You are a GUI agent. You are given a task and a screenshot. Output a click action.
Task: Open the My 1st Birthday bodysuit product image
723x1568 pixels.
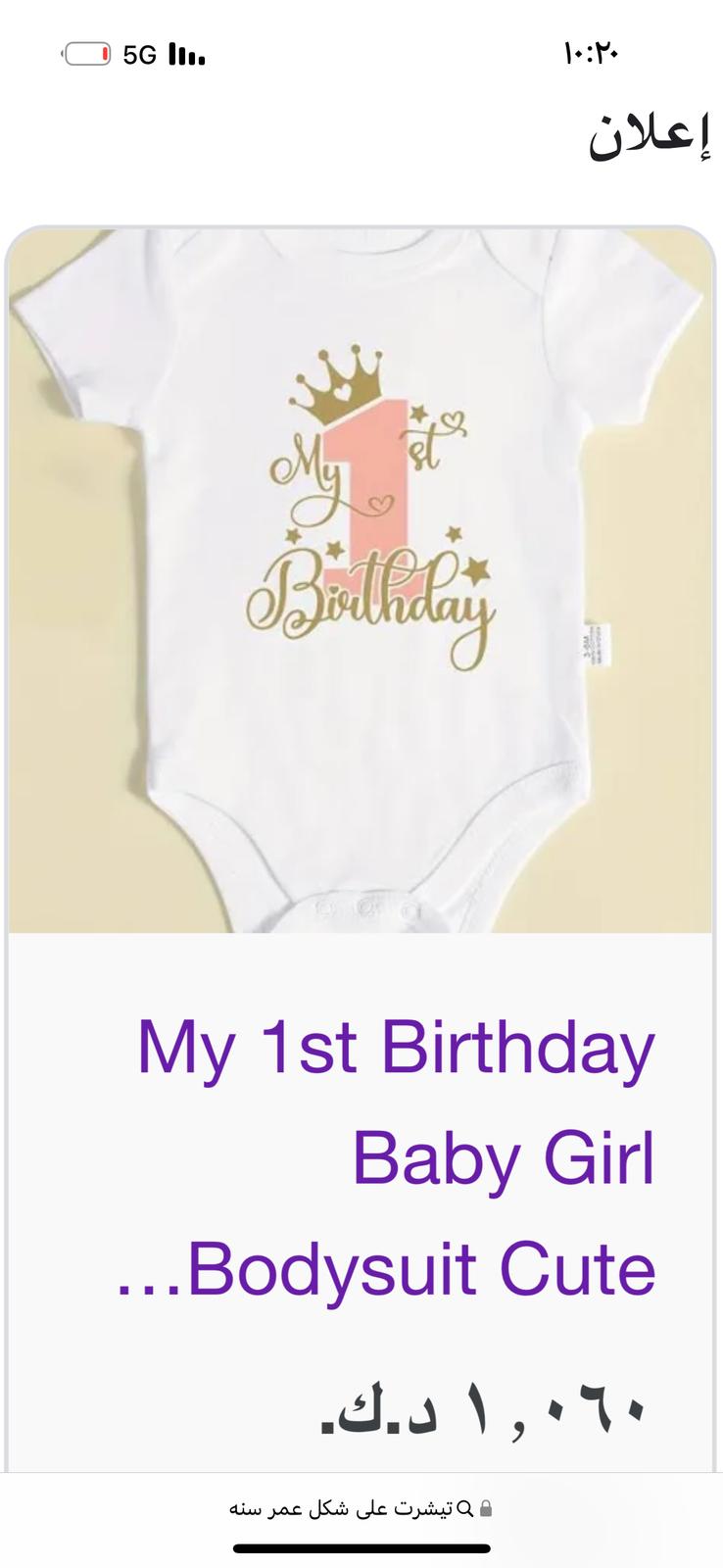(x=361, y=580)
